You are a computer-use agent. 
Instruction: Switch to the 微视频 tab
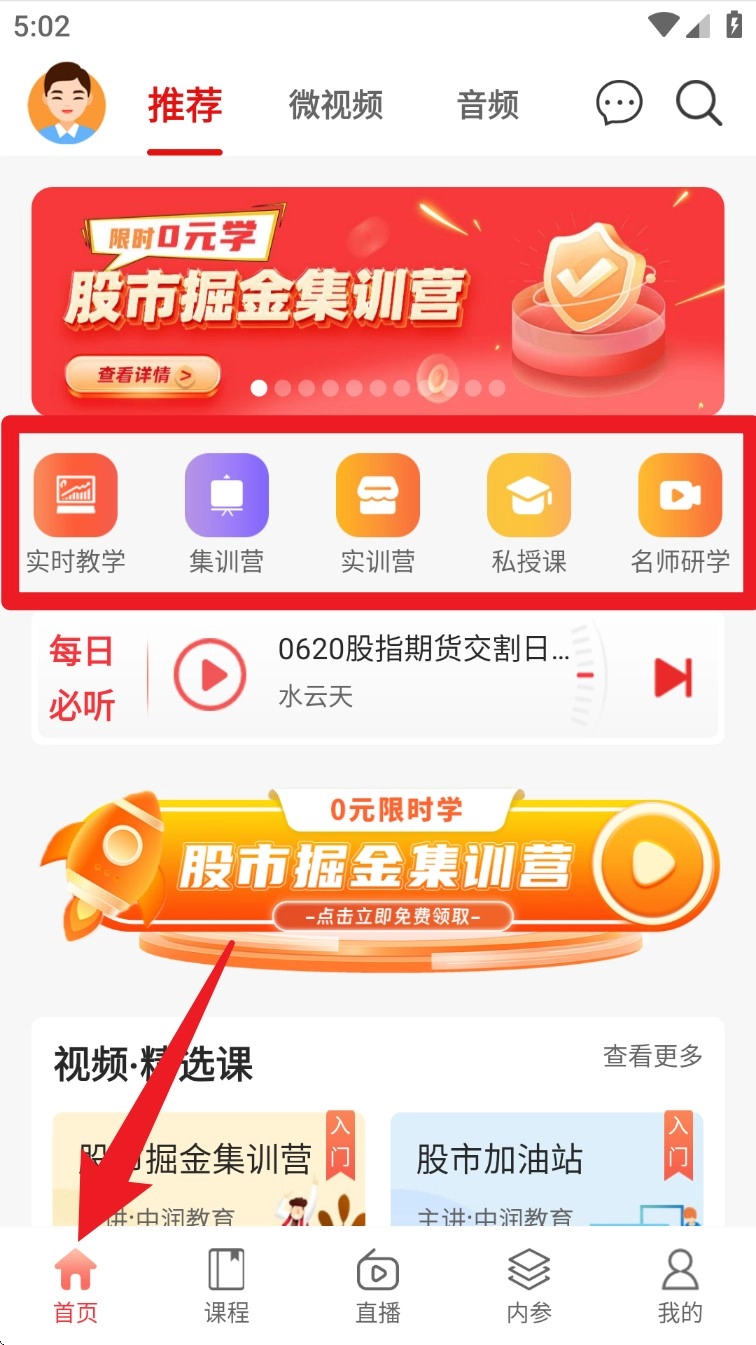(x=336, y=105)
